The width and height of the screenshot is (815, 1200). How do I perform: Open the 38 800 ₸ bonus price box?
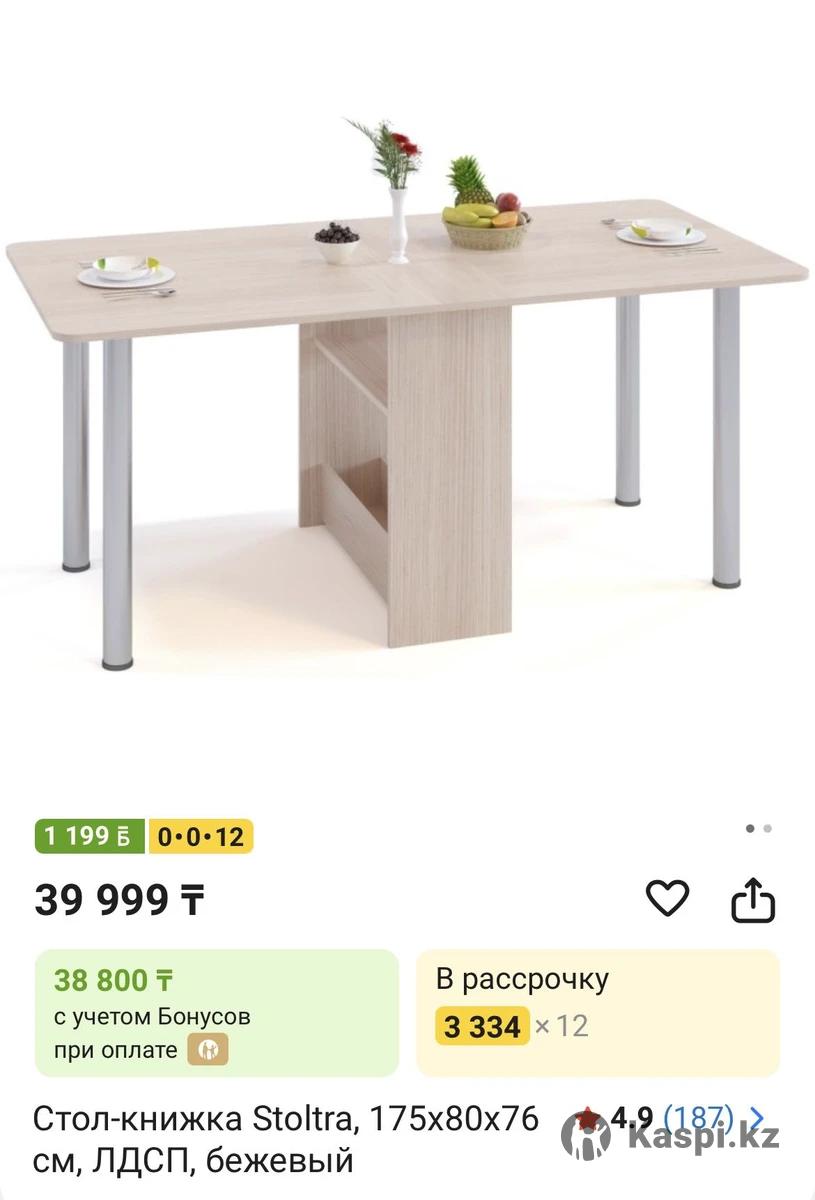coord(216,1012)
